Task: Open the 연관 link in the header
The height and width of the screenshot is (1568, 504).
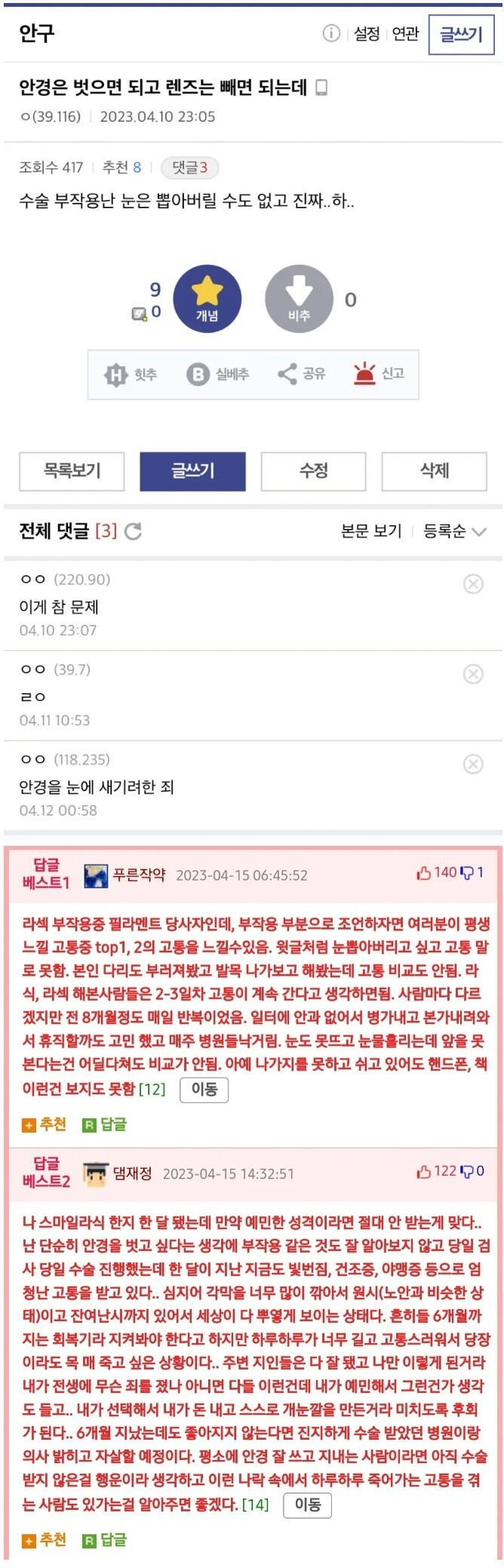Action: point(405,34)
